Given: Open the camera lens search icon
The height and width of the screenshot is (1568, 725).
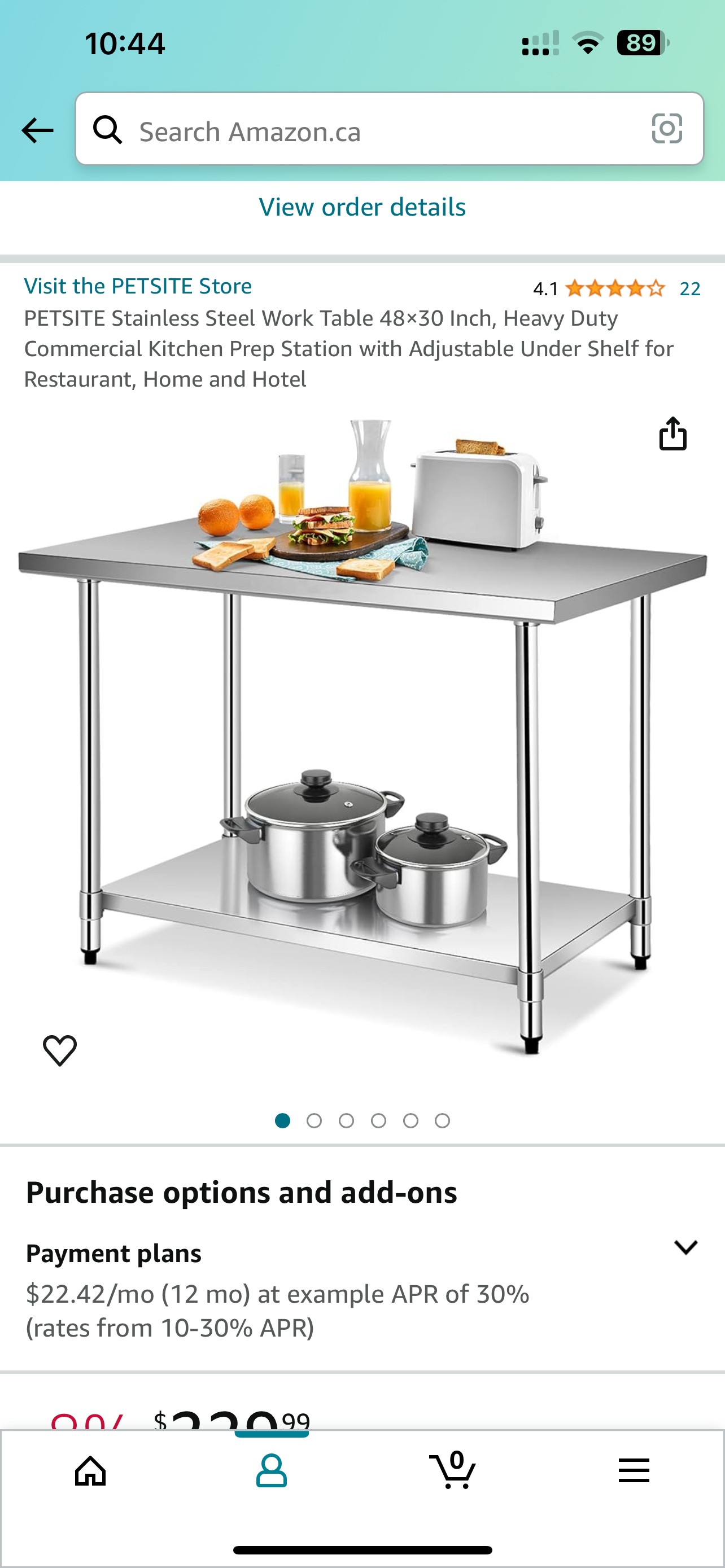Looking at the screenshot, I should tap(667, 129).
